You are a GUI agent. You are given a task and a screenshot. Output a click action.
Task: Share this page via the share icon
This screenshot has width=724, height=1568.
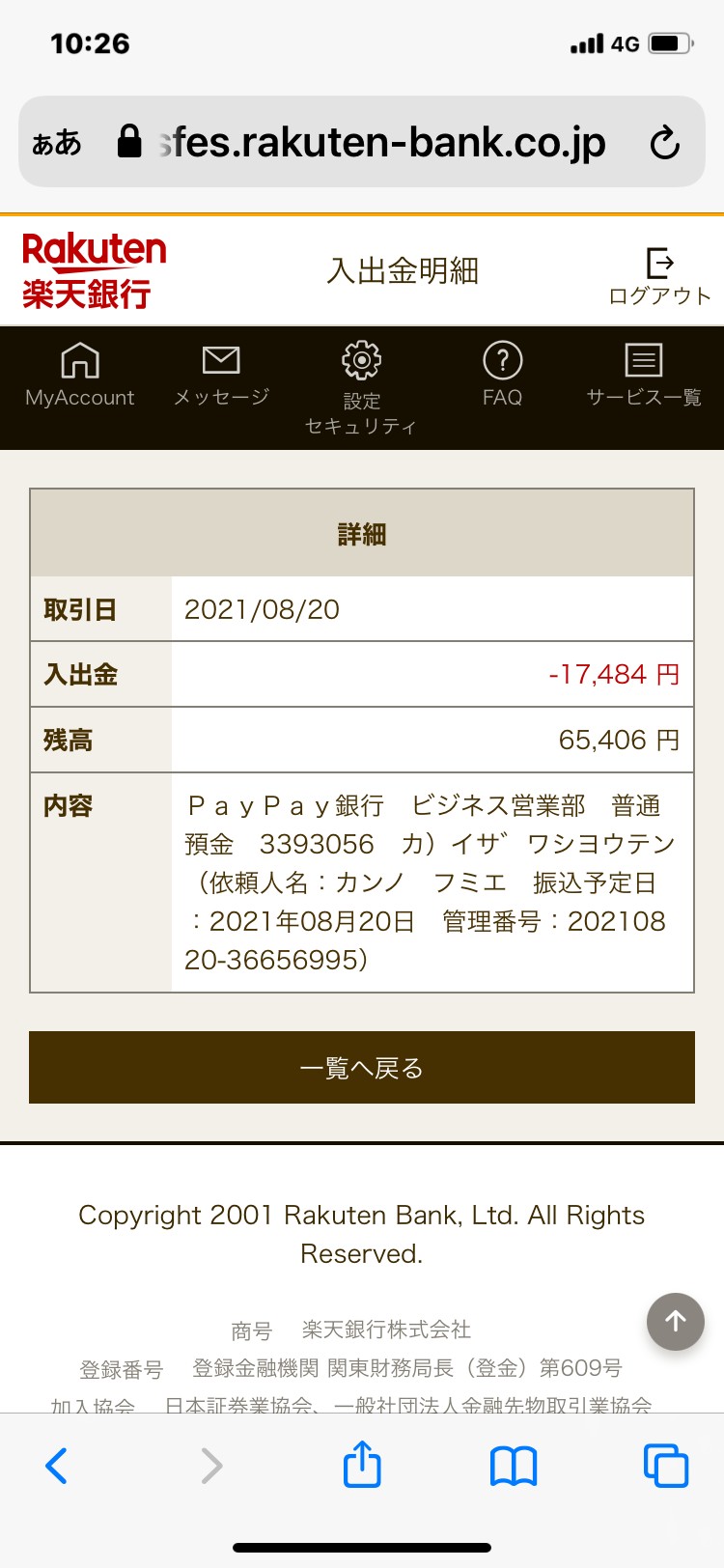[x=362, y=1464]
